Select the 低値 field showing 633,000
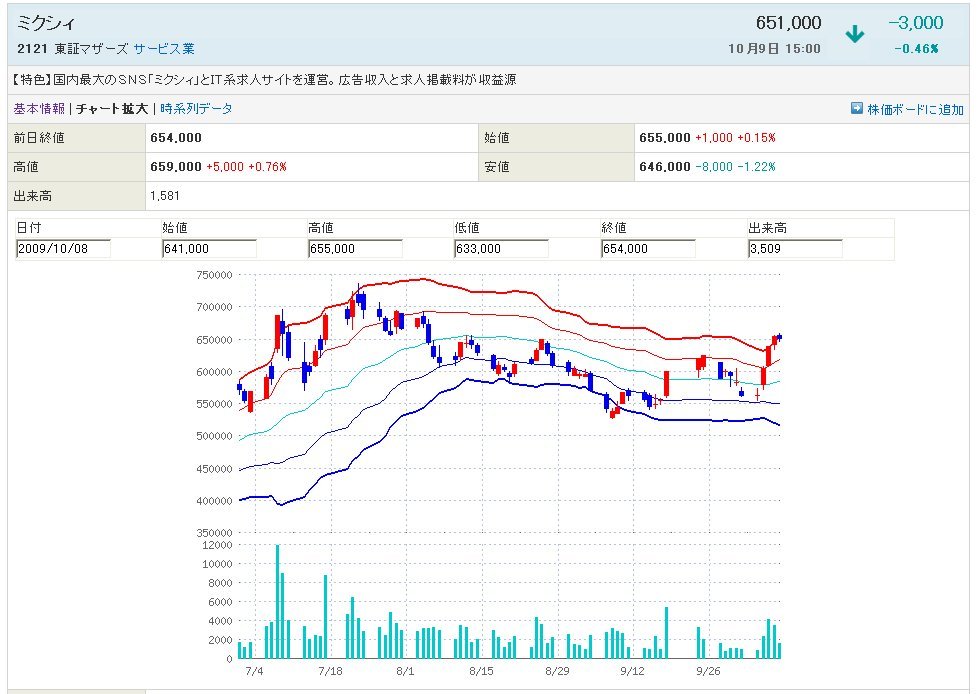980x694 pixels. tap(501, 249)
